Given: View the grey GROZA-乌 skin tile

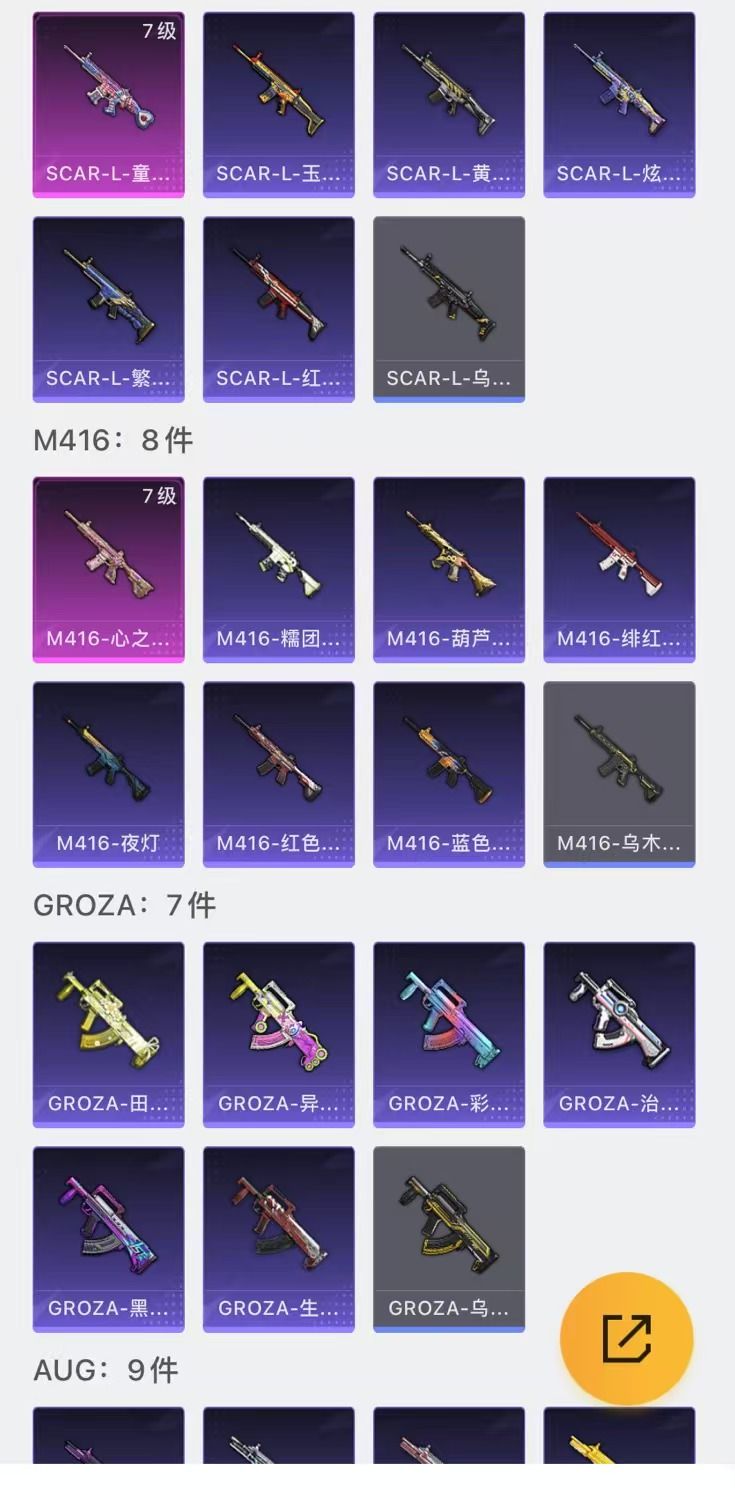Looking at the screenshot, I should click(449, 1239).
